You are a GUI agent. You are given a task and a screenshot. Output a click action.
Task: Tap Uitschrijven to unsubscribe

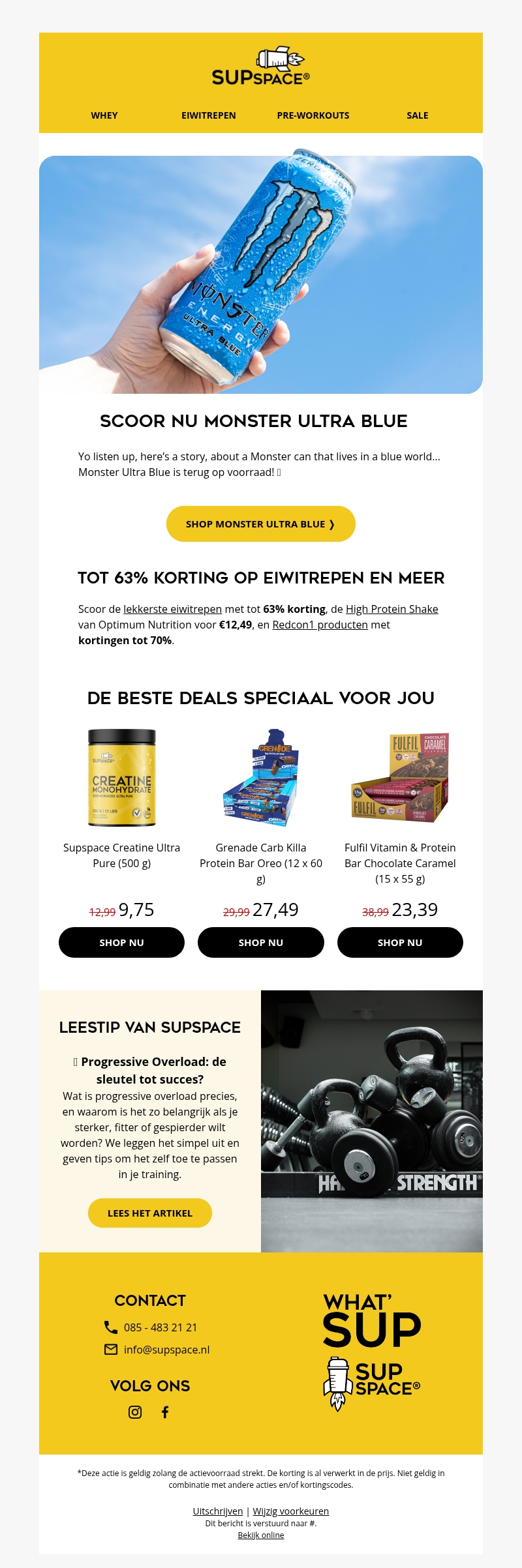click(x=217, y=1511)
